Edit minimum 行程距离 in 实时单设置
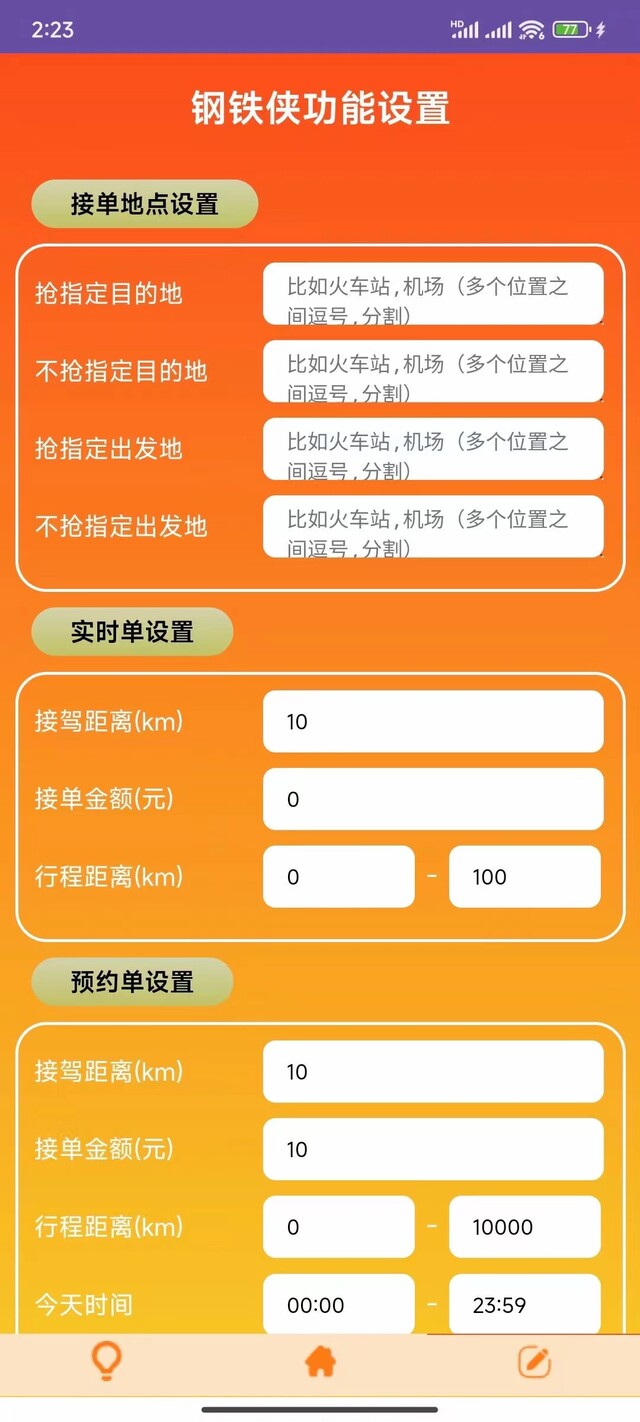Viewport: 640px width, 1422px height. coord(338,877)
